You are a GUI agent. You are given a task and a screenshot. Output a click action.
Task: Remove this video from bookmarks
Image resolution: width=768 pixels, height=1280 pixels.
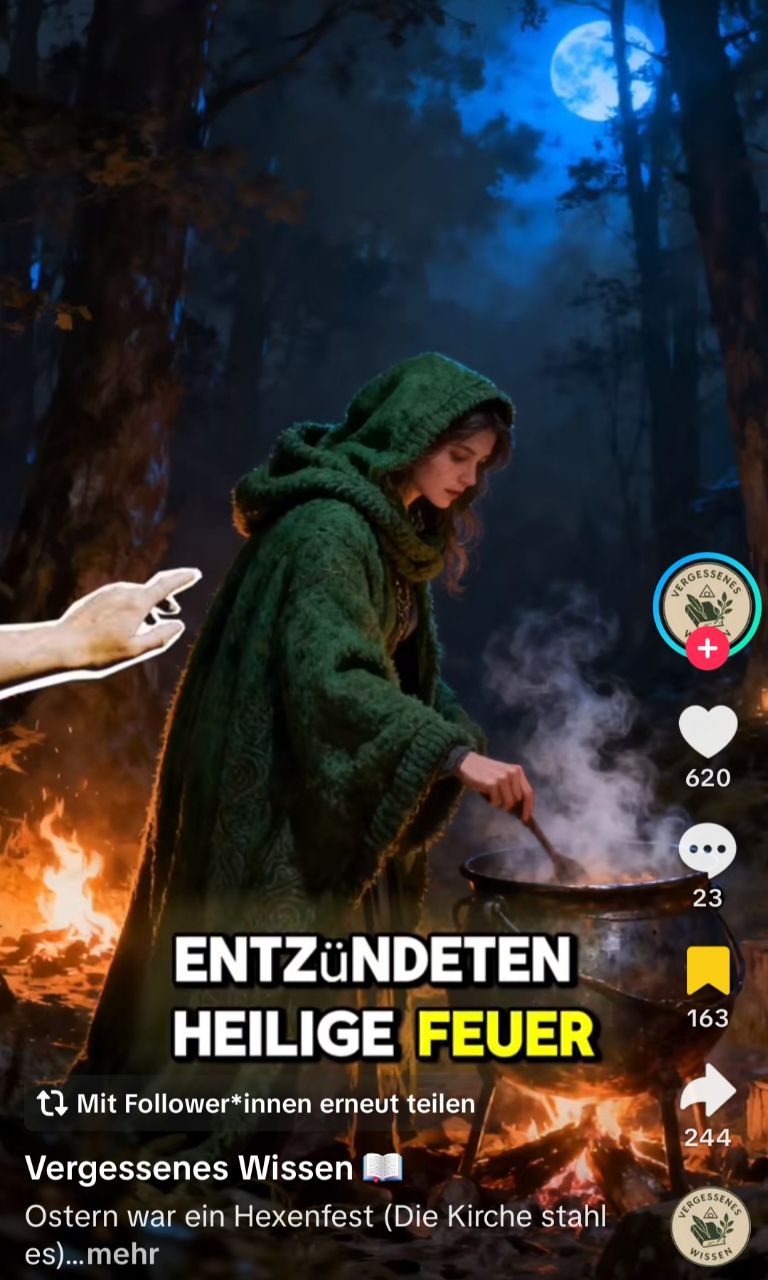point(707,971)
